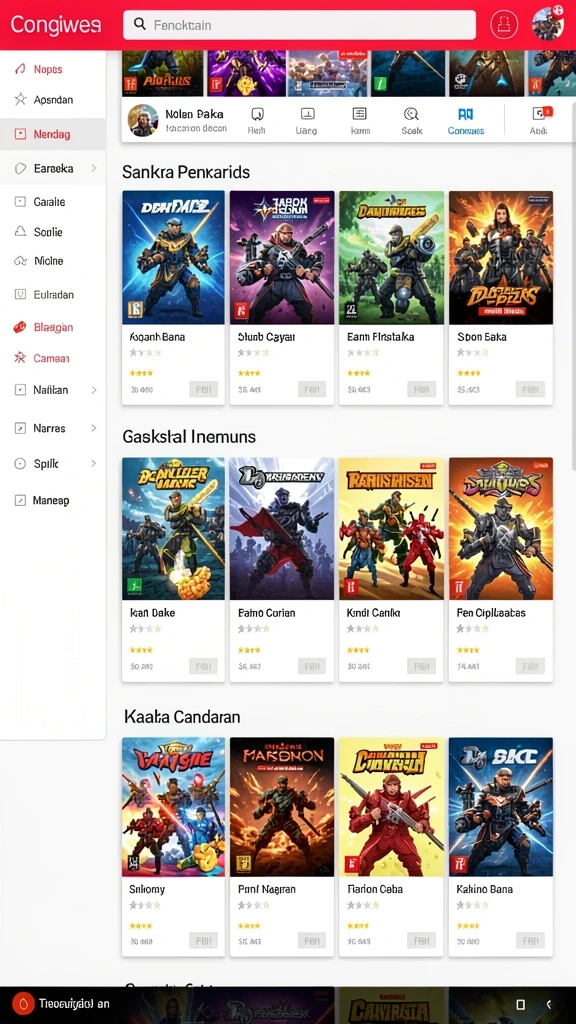
Task: Tap the Fencktain search field
Action: tap(299, 25)
